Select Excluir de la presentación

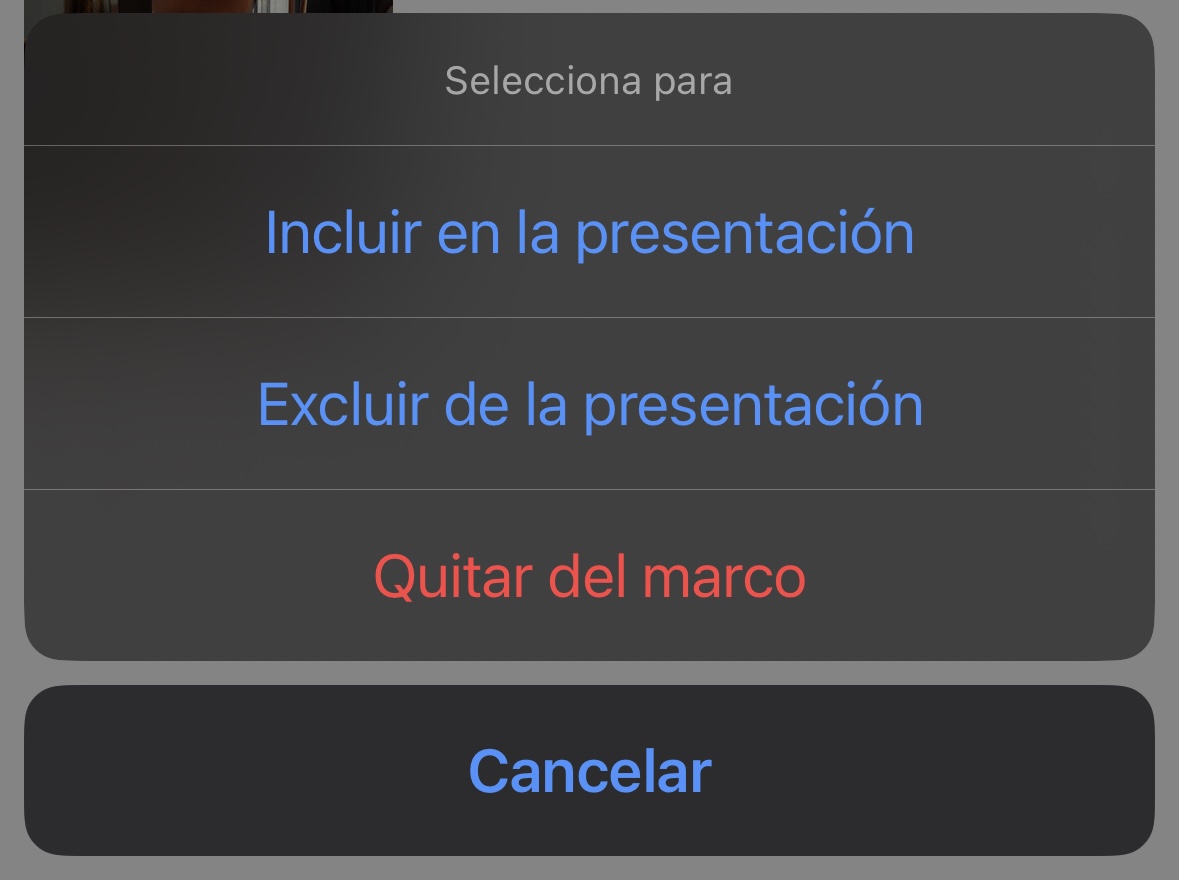pos(589,404)
